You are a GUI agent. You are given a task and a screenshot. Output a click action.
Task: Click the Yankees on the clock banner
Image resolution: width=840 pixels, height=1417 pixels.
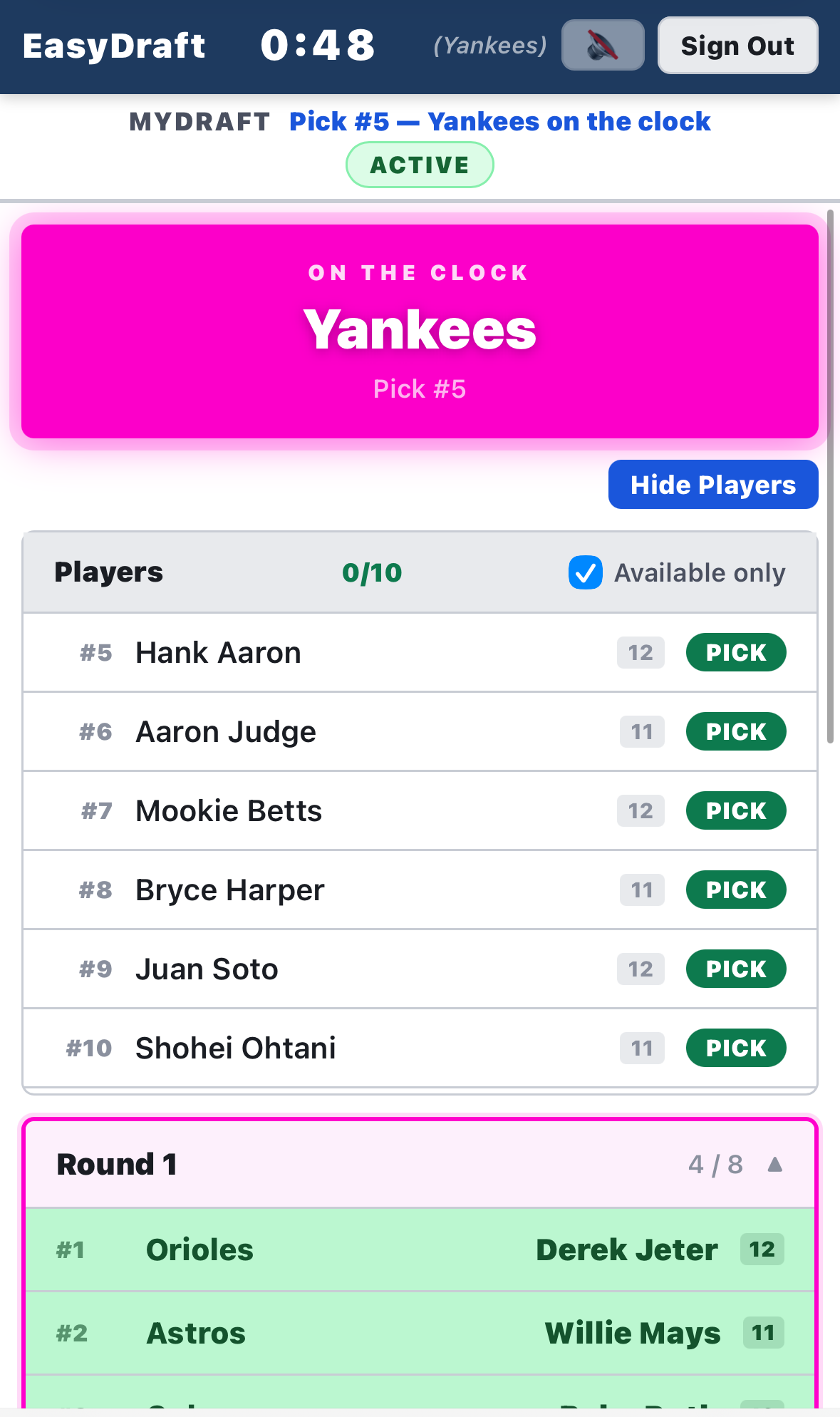click(x=420, y=328)
